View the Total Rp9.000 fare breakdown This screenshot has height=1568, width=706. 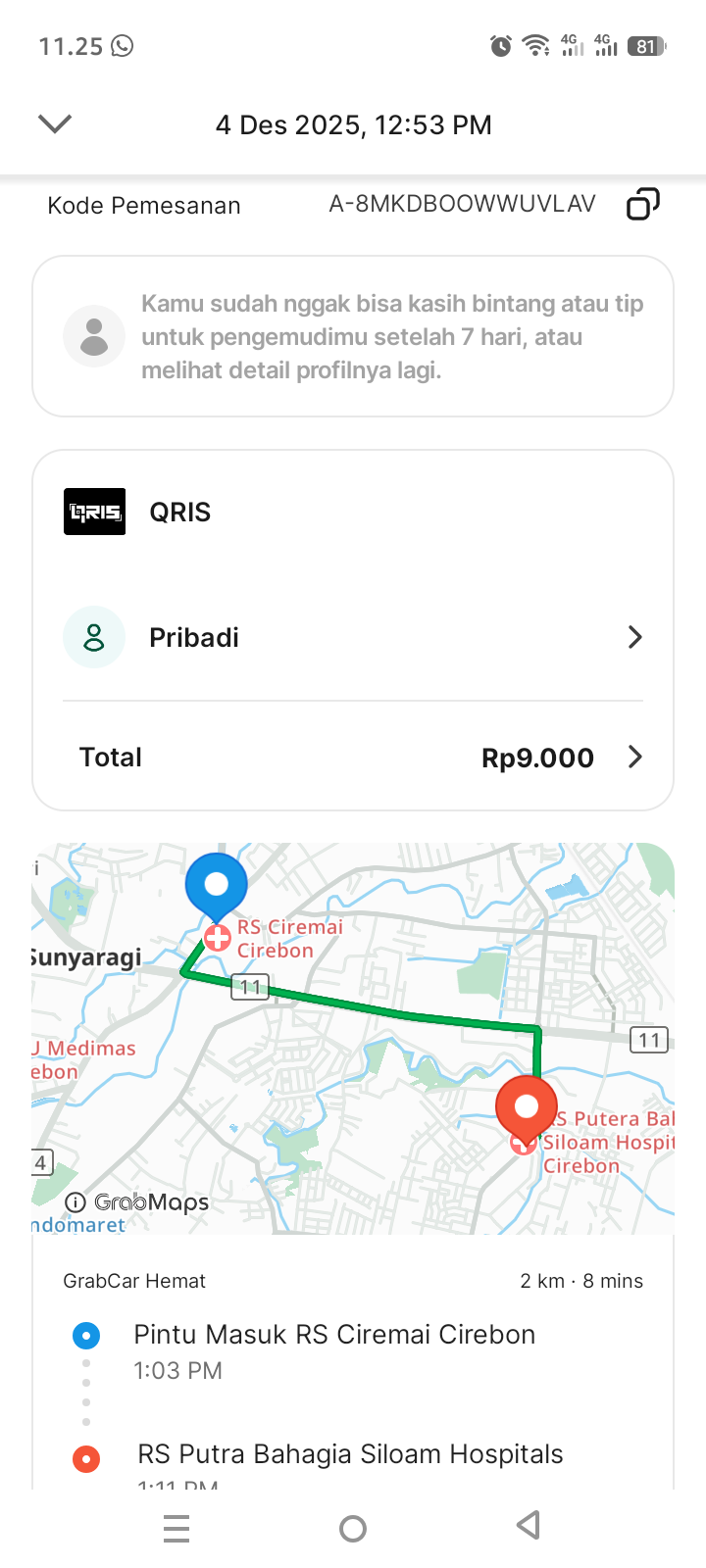click(x=353, y=758)
